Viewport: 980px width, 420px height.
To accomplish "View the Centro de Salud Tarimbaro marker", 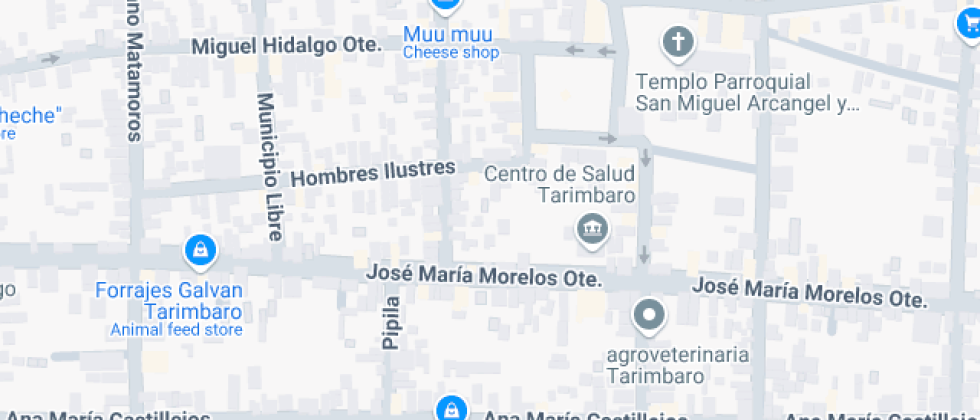I will (x=592, y=230).
